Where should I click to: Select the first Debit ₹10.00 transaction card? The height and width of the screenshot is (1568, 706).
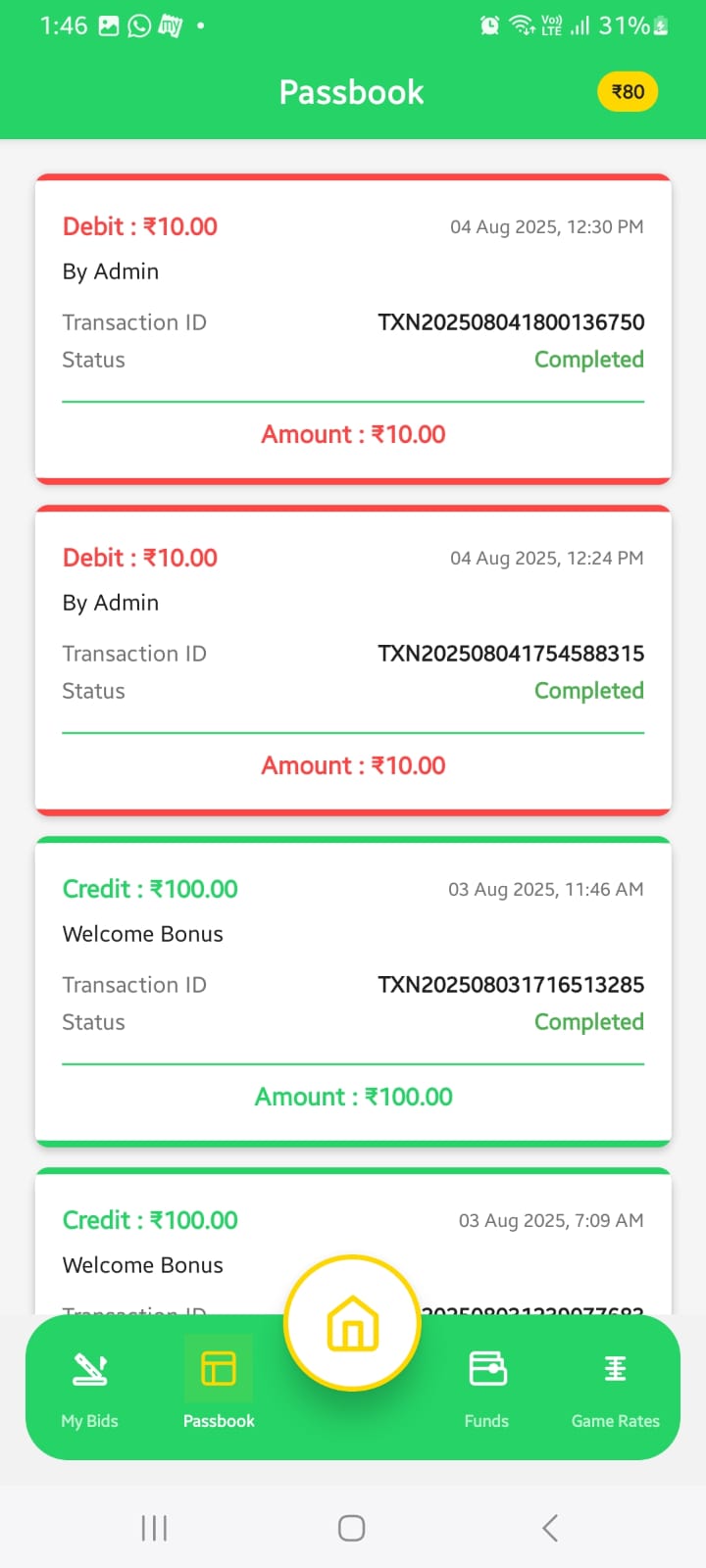(x=353, y=328)
